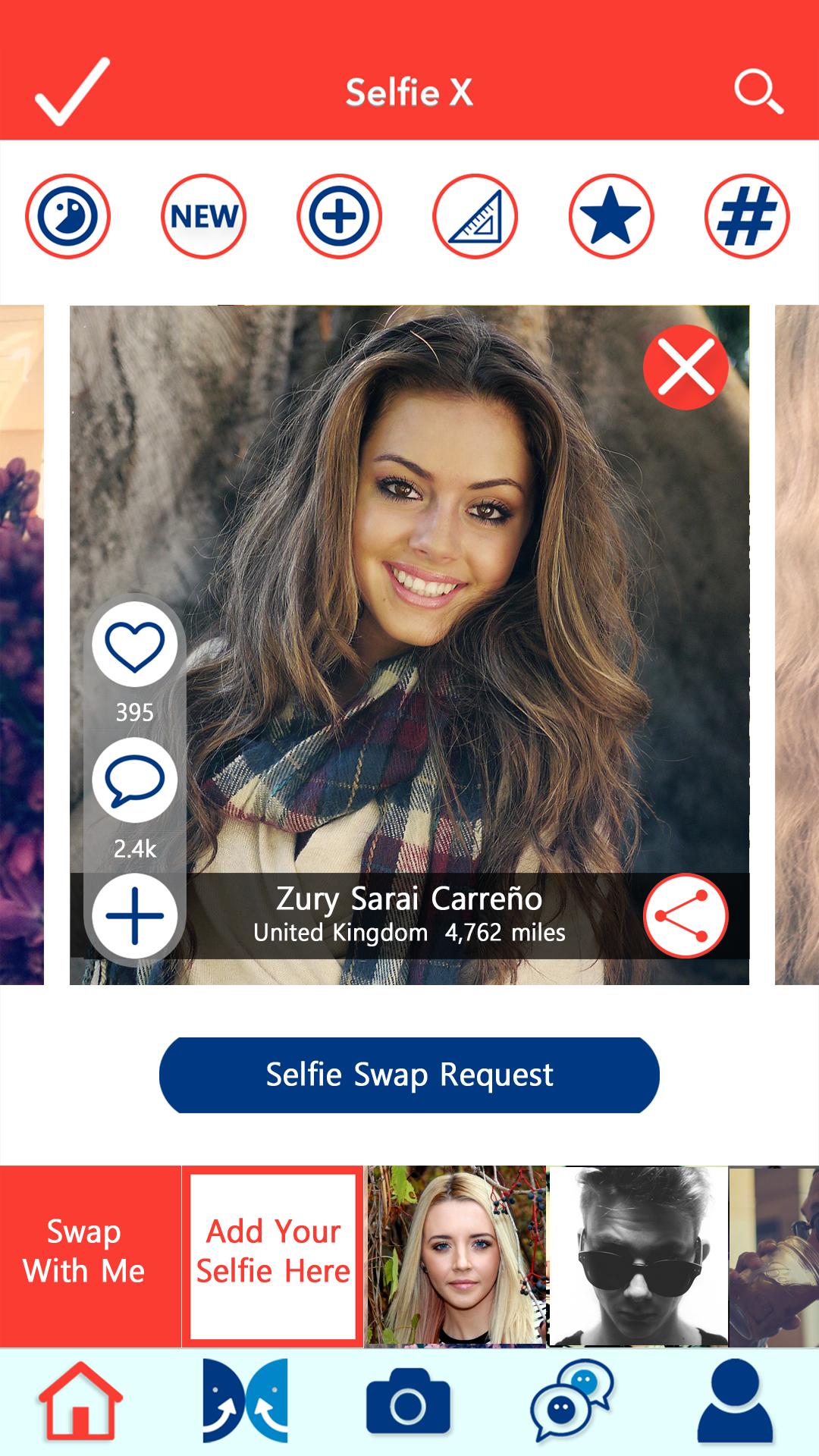The height and width of the screenshot is (1456, 819).
Task: Like Zury Sarai Carreño's selfie
Action: [134, 645]
